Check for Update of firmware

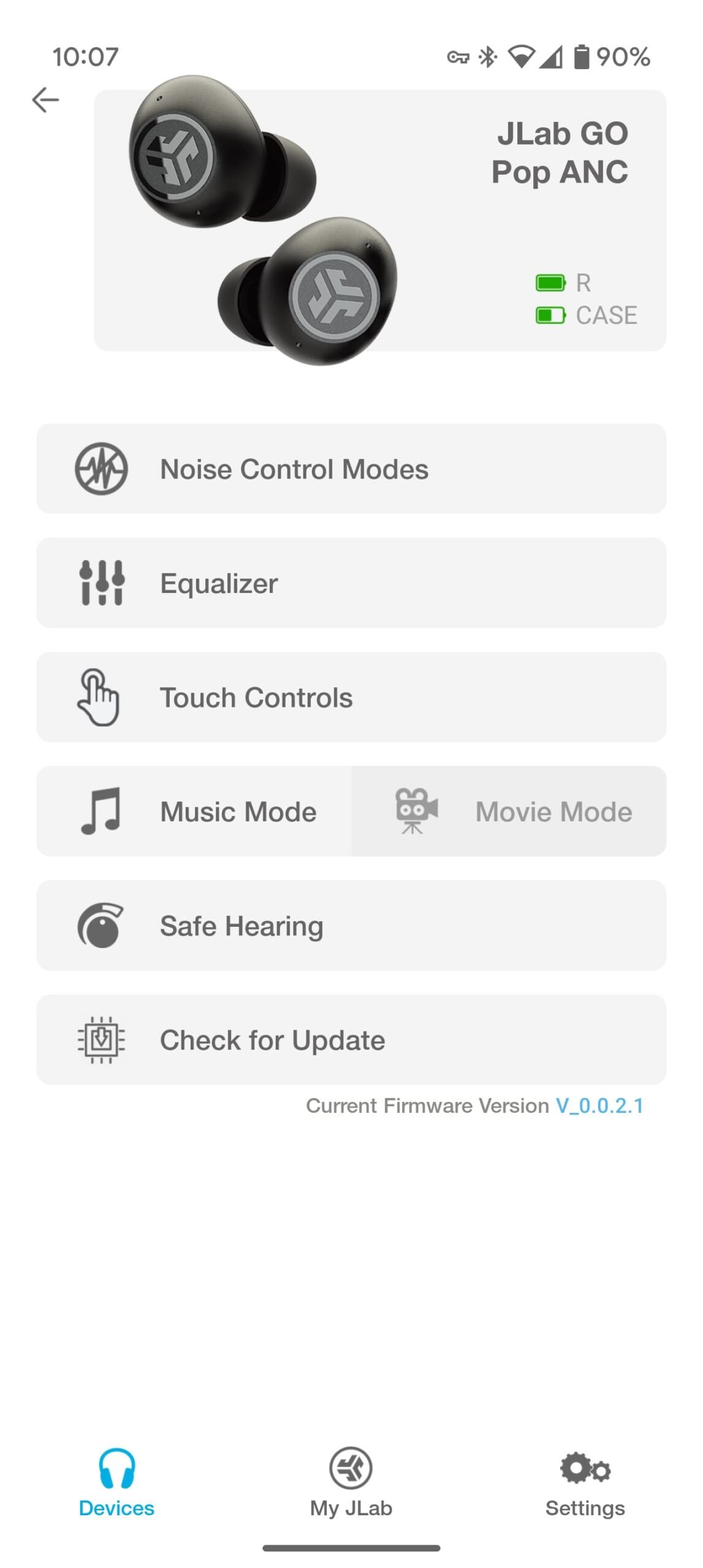351,1039
